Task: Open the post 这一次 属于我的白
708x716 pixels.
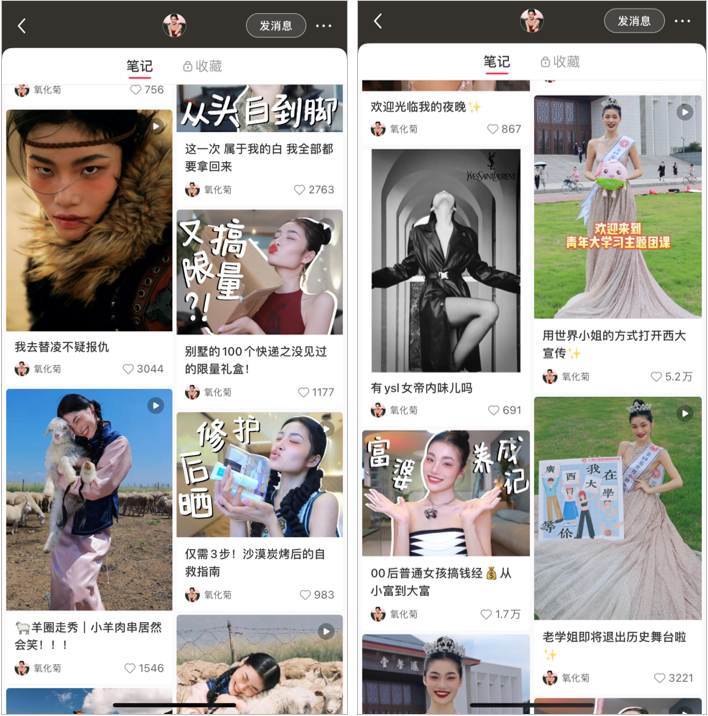Action: tap(259, 156)
